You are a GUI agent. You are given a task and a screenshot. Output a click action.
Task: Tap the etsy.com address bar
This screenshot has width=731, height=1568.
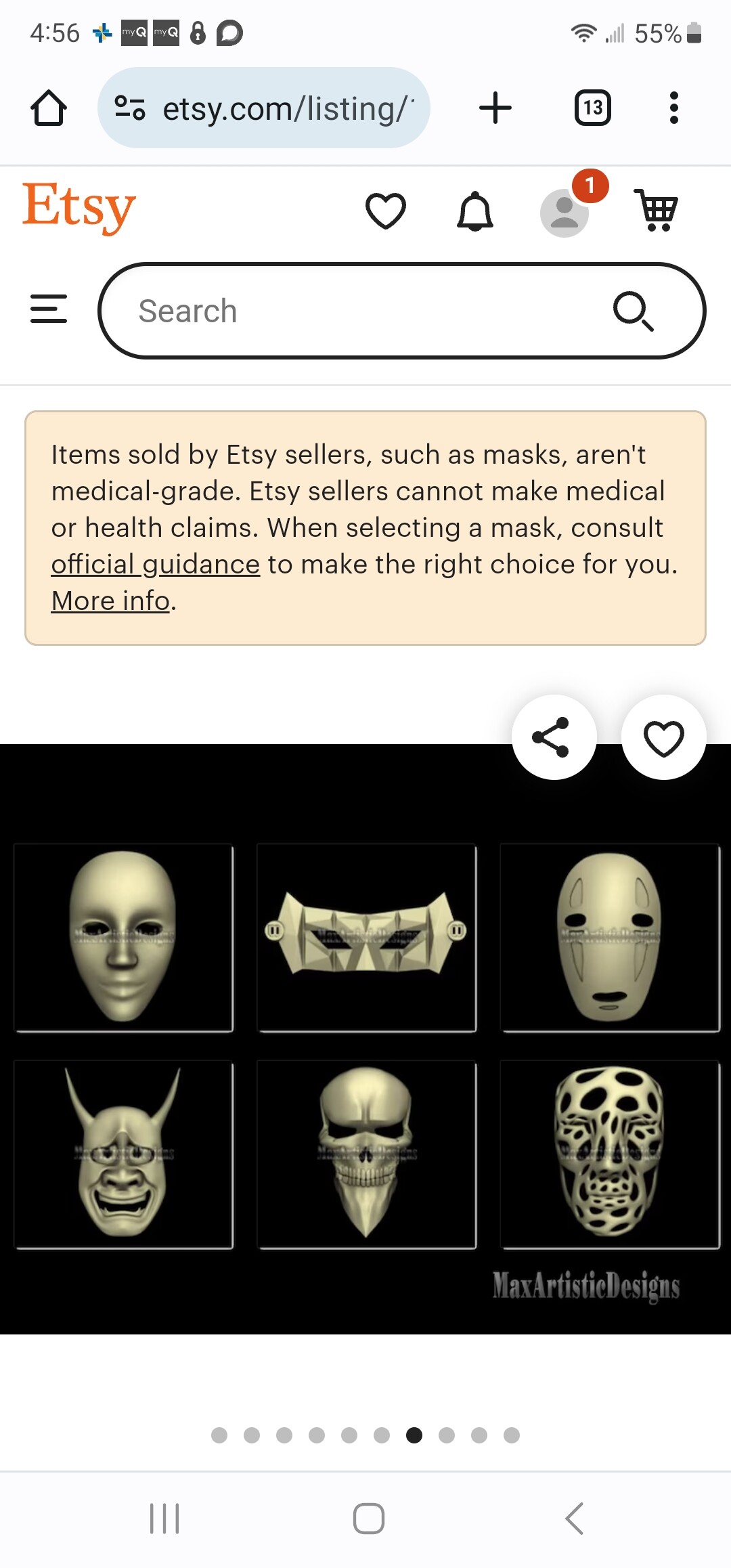(264, 108)
